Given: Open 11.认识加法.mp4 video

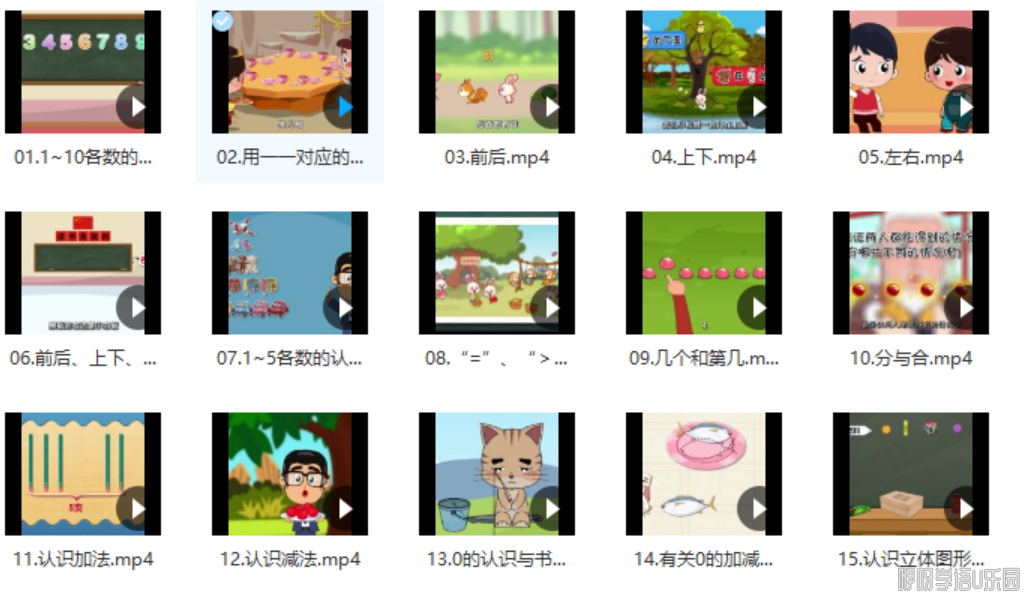Looking at the screenshot, I should (82, 473).
